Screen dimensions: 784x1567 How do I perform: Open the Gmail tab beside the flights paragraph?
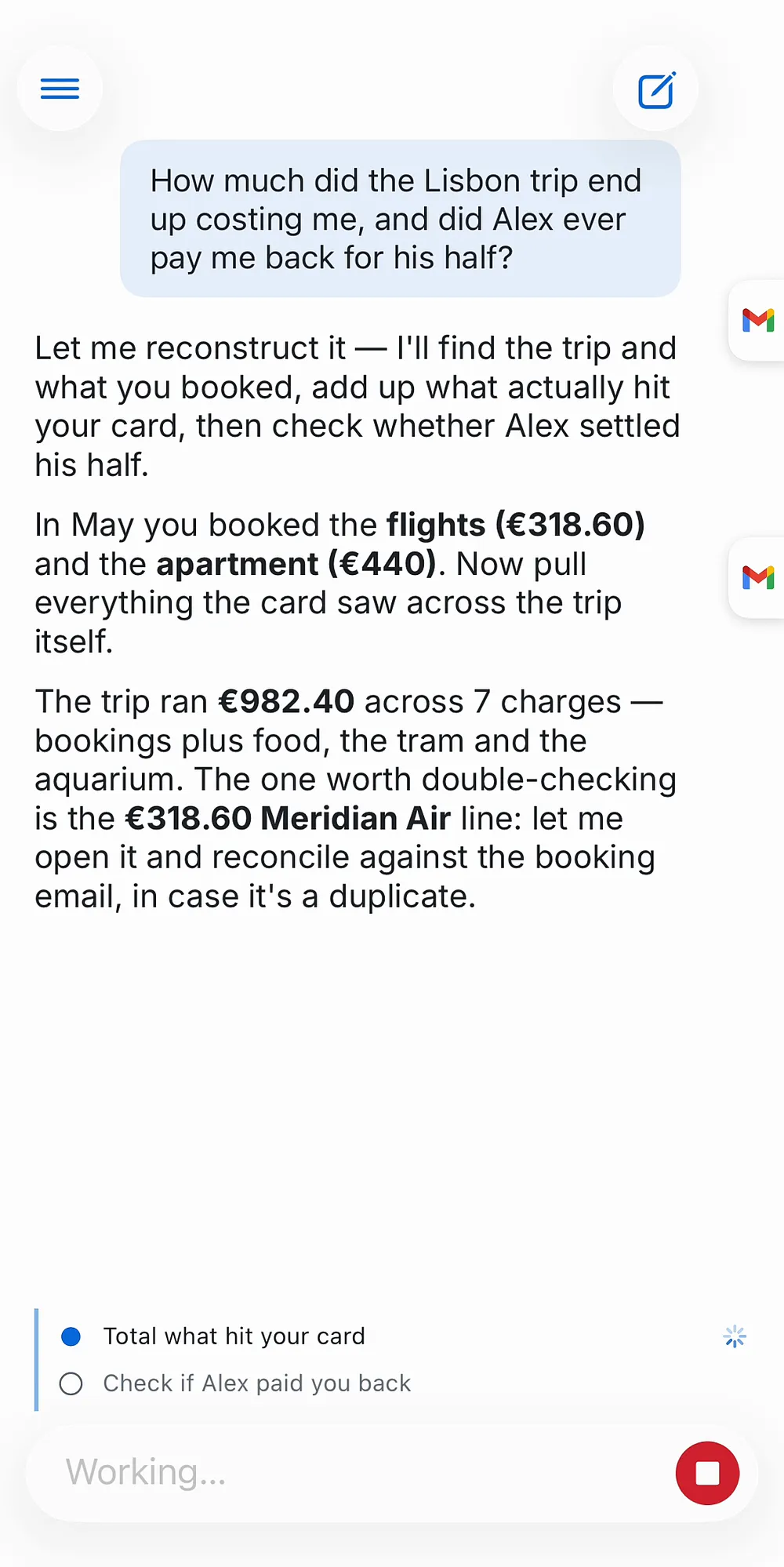point(757,578)
